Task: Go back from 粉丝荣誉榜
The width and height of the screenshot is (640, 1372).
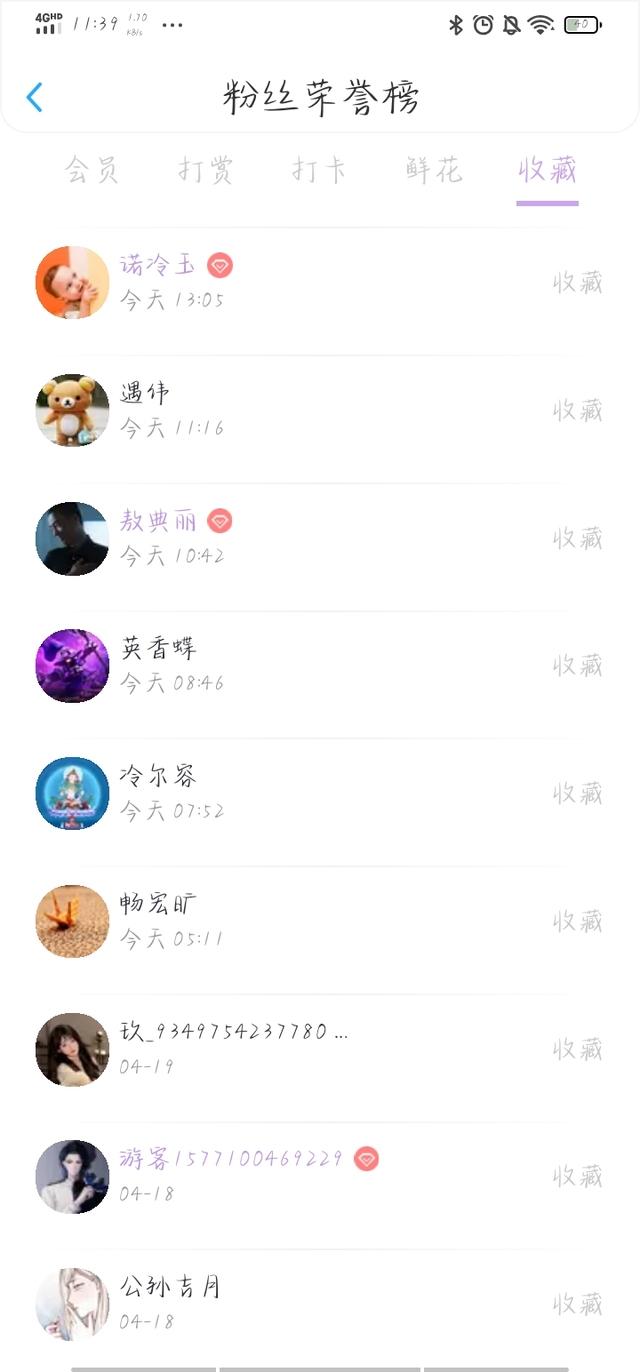Action: 35,97
